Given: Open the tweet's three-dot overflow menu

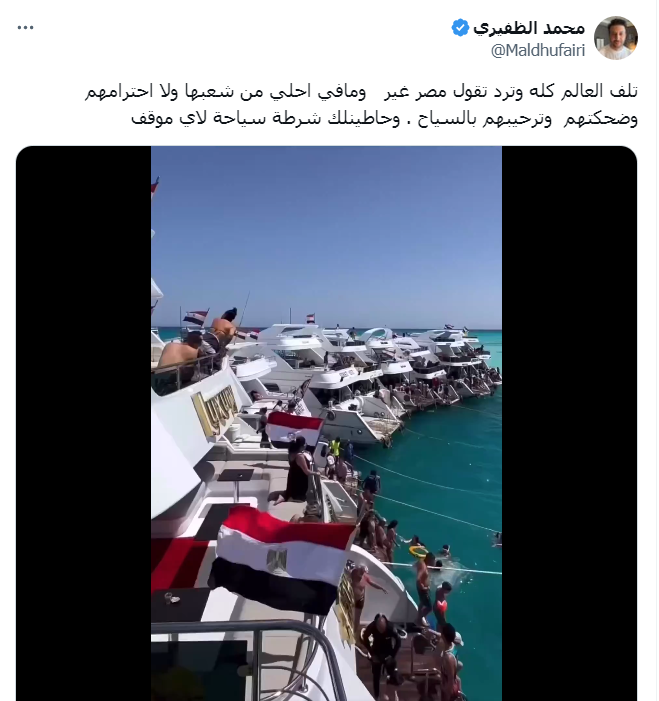Looking at the screenshot, I should click(26, 28).
